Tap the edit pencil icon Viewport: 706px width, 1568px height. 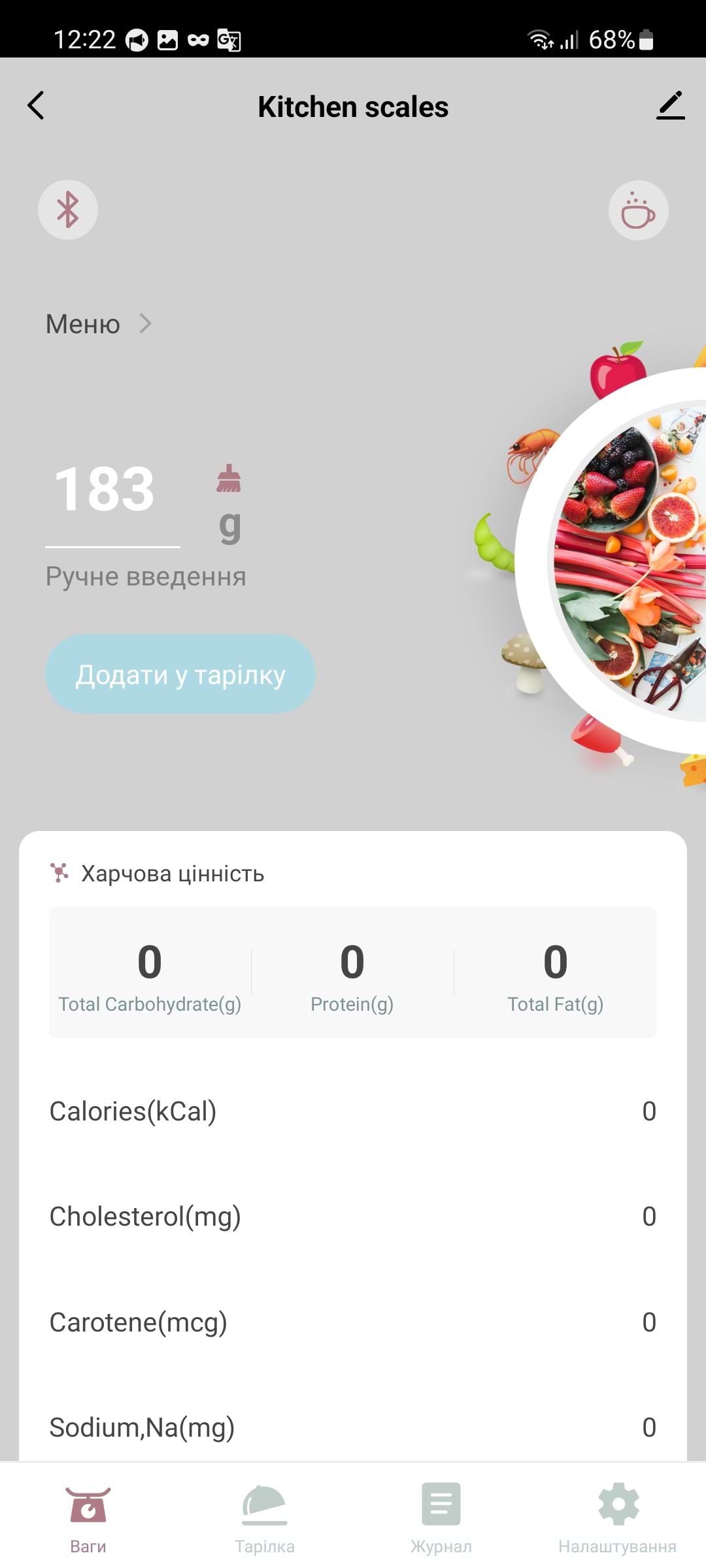(670, 106)
